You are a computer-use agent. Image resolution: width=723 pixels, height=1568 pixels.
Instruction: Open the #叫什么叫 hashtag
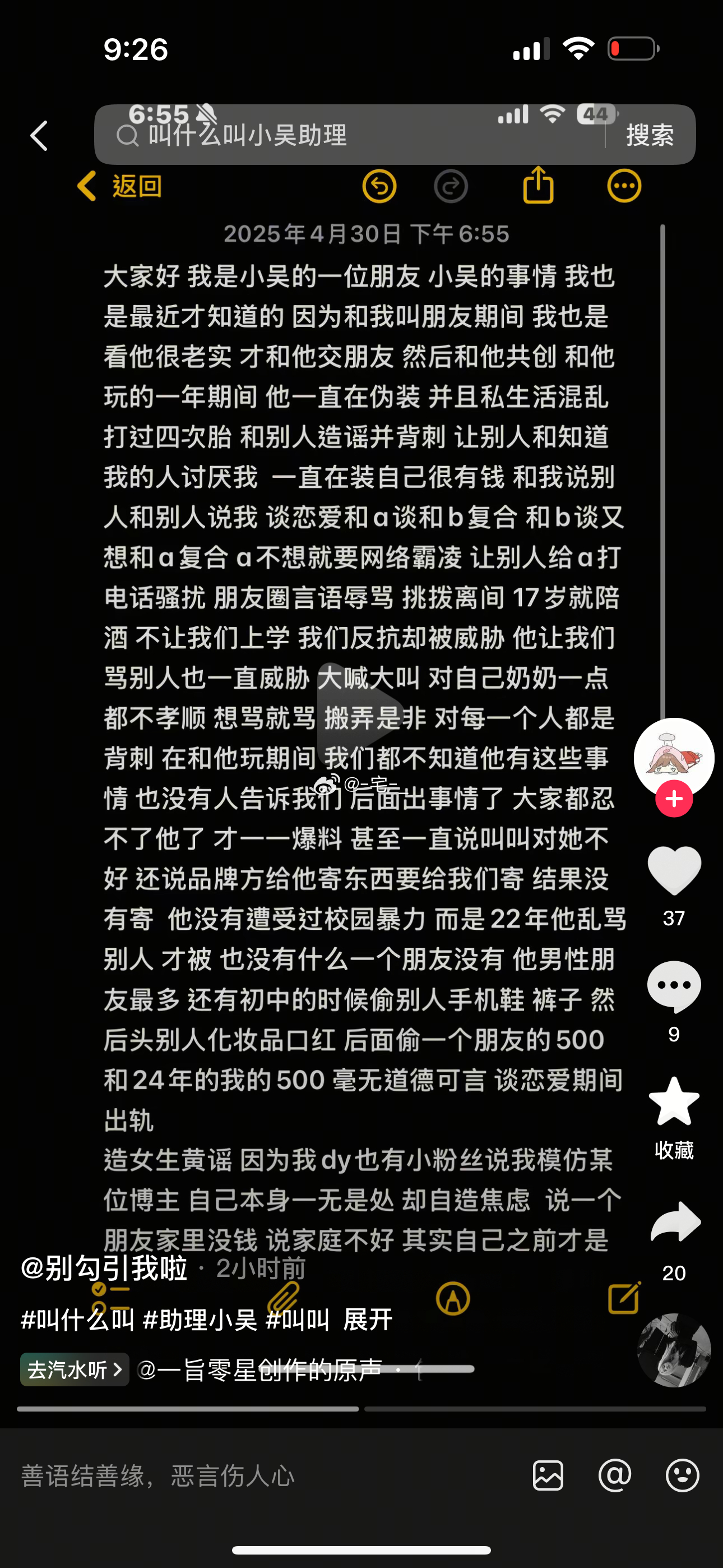77,1320
